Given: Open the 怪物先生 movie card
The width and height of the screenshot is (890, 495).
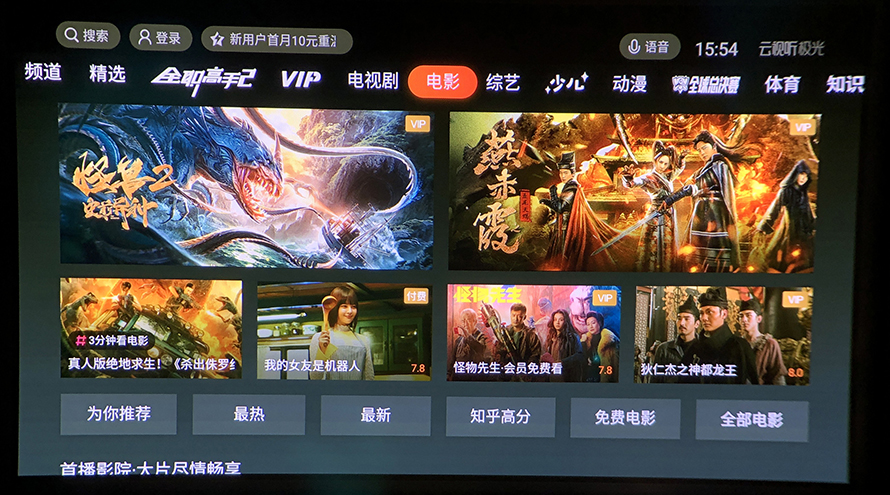Looking at the screenshot, I should pos(533,334).
